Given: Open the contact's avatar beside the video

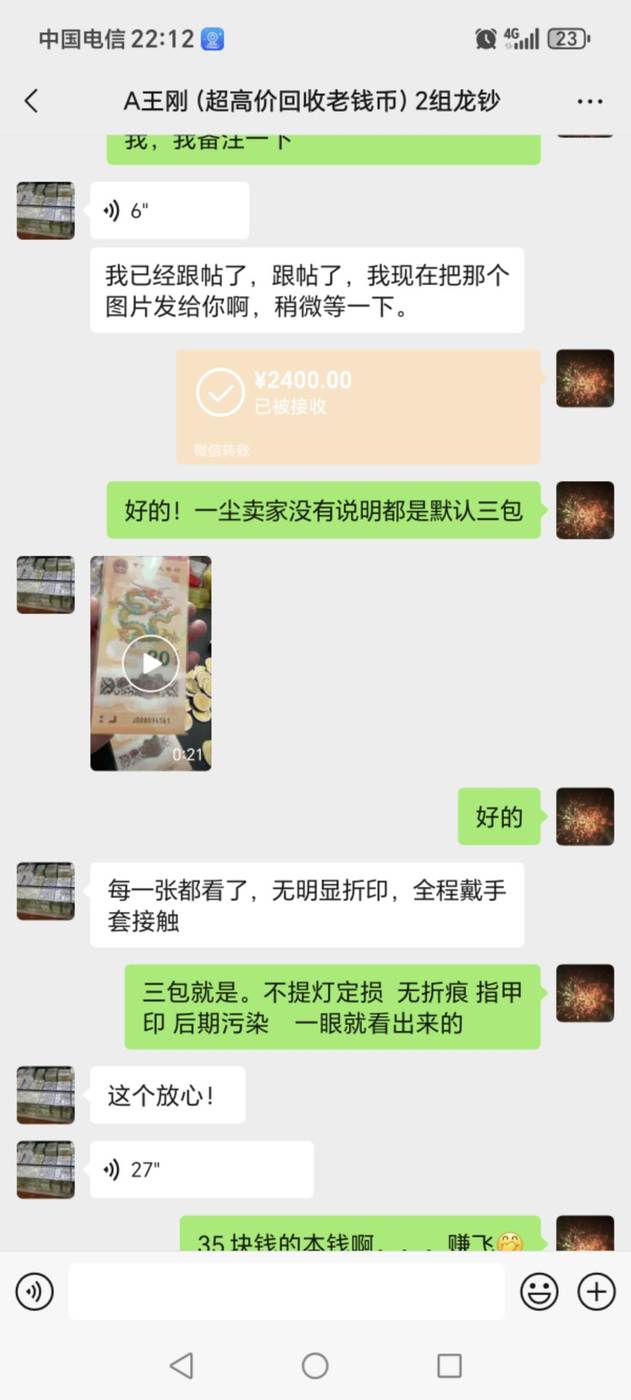Looking at the screenshot, I should [46, 585].
